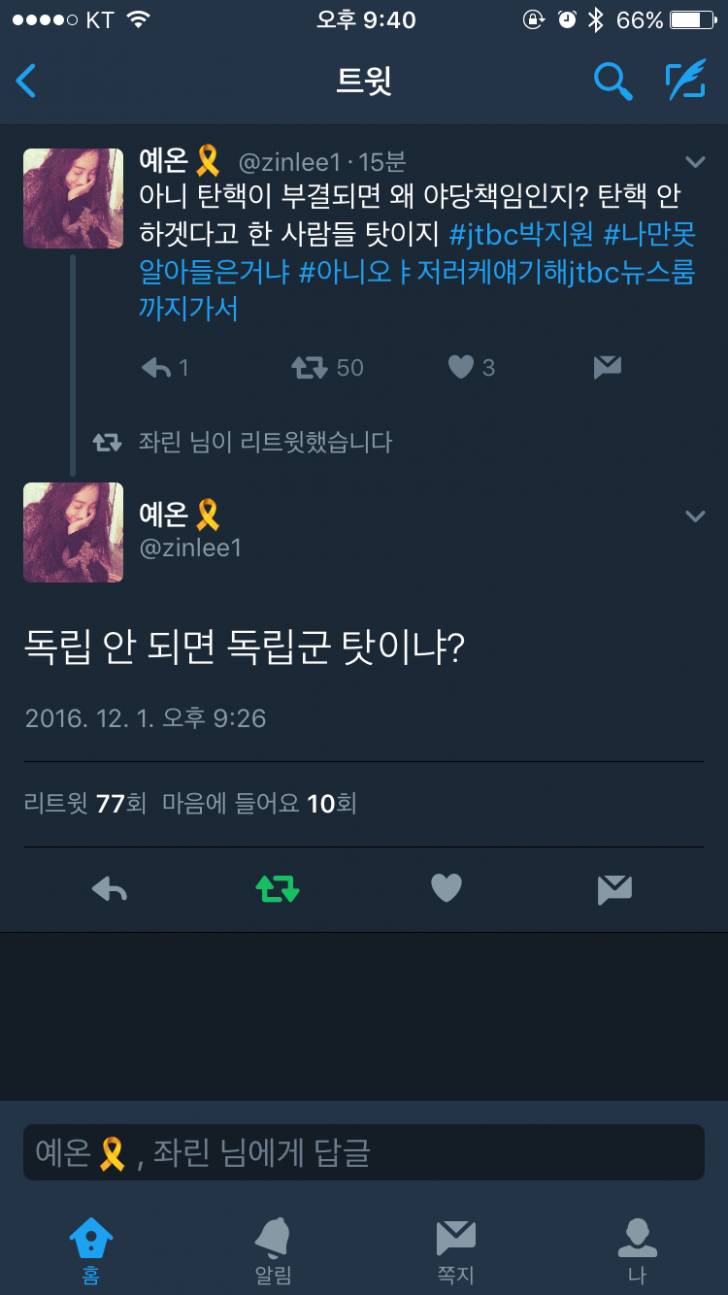Tap the retweet icon showing 50 retweets

314,368
